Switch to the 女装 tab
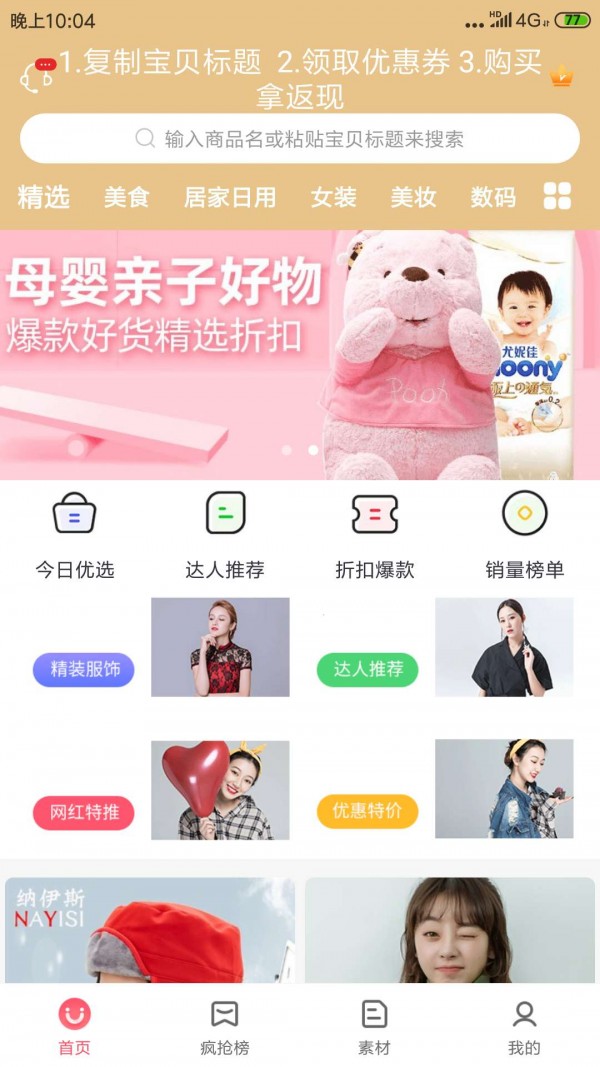 point(334,197)
